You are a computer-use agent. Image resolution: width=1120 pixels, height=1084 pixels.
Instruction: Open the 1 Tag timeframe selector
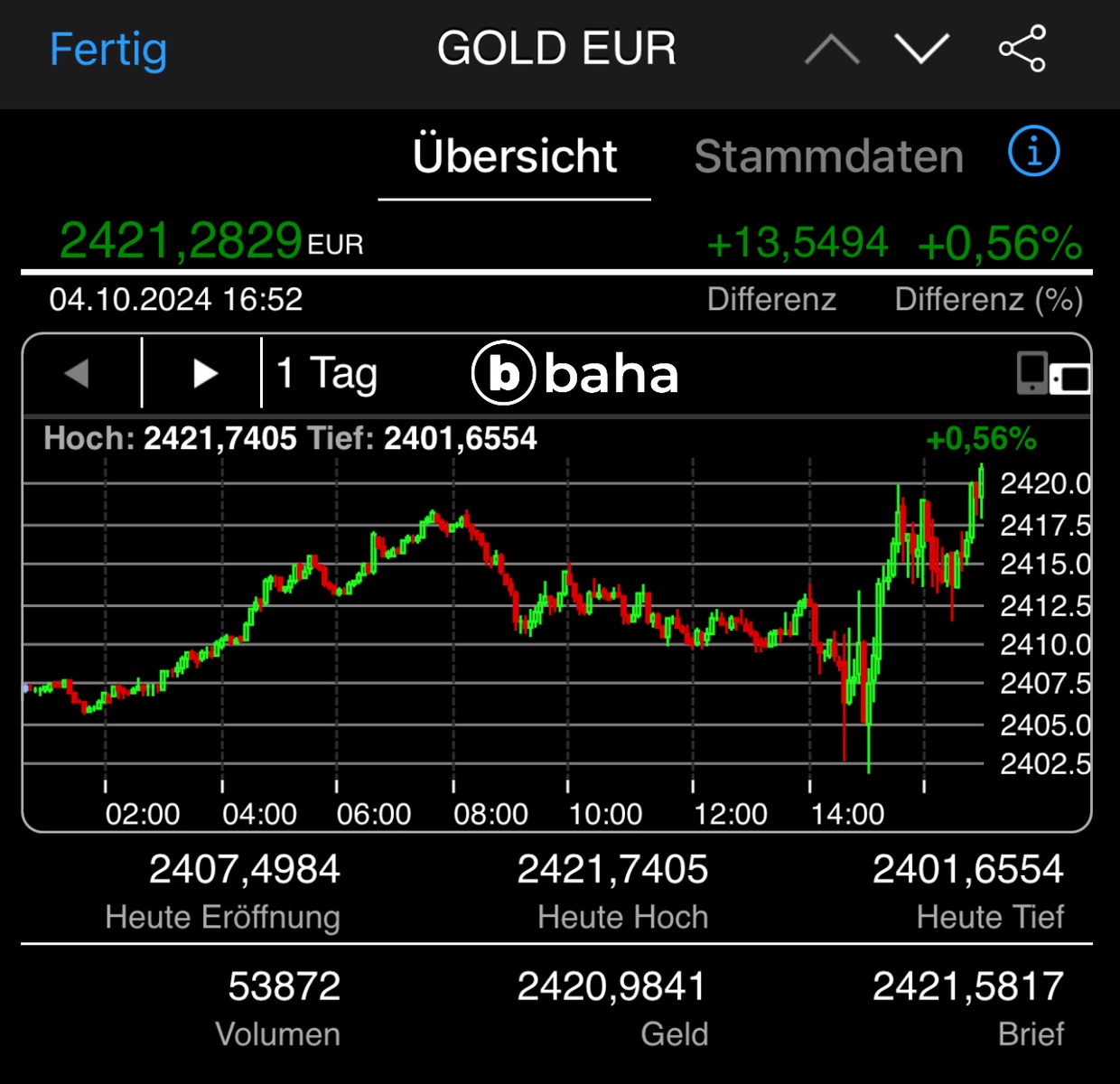[327, 373]
